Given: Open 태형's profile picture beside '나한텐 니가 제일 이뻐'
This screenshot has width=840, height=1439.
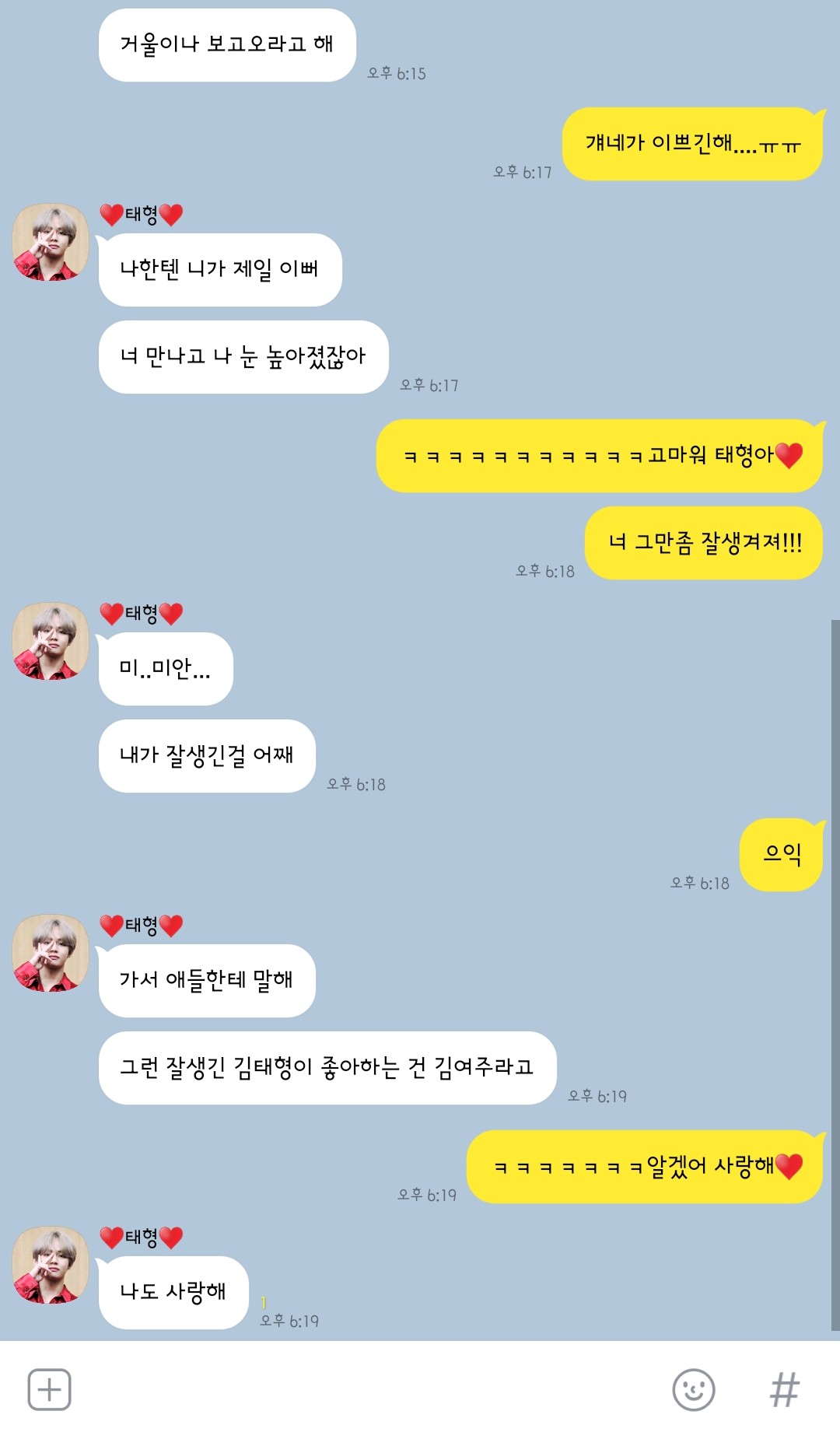Looking at the screenshot, I should click(51, 242).
